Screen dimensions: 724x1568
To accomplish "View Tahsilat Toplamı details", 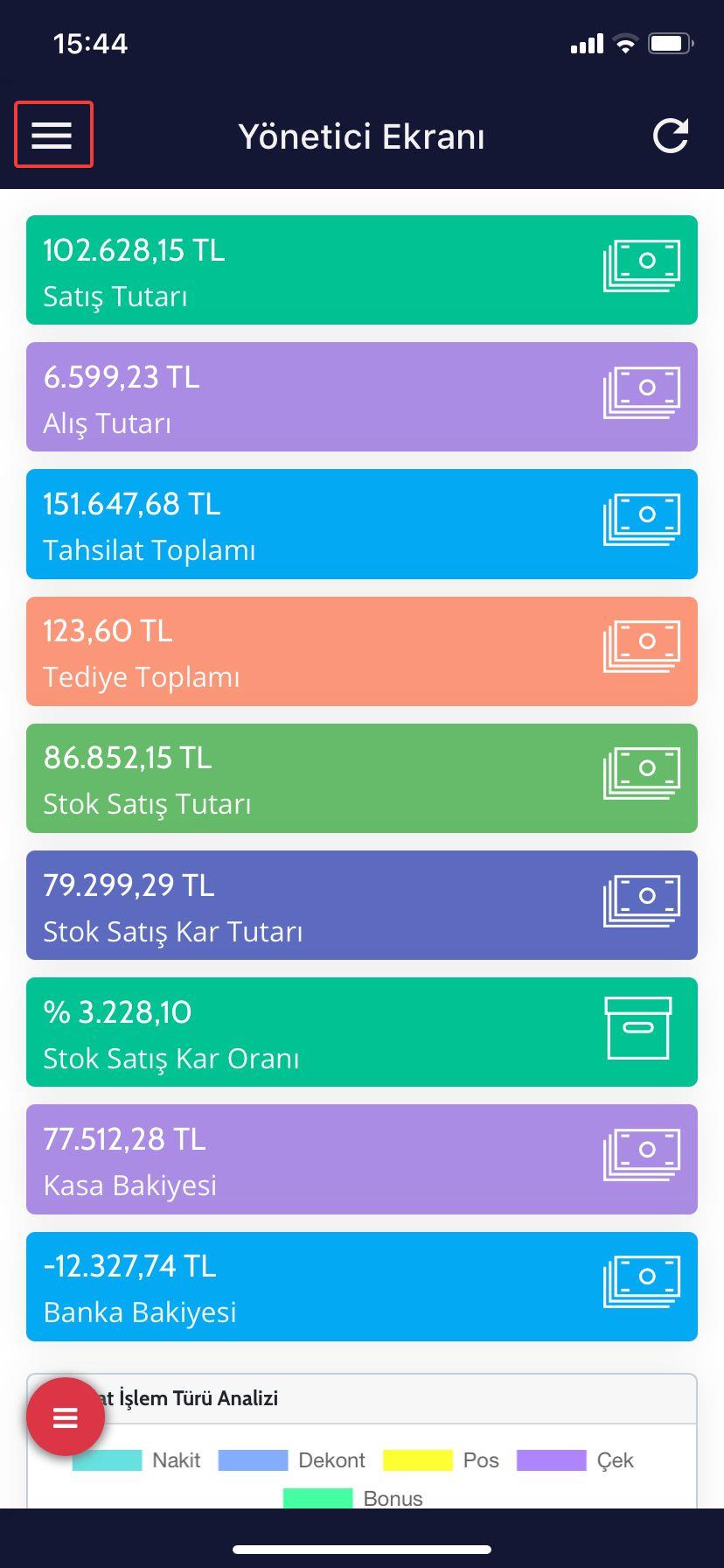I will [x=362, y=524].
